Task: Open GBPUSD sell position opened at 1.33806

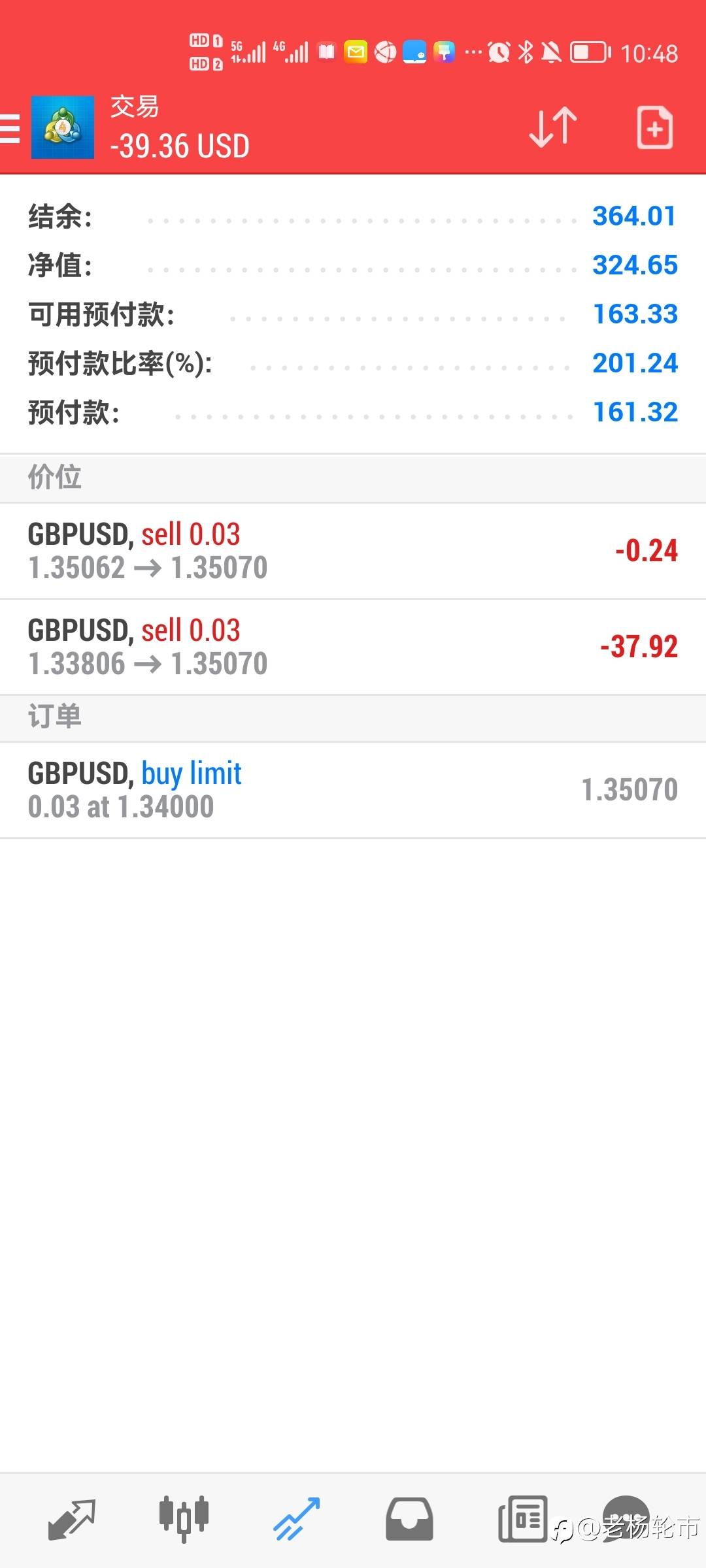Action: pos(353,647)
